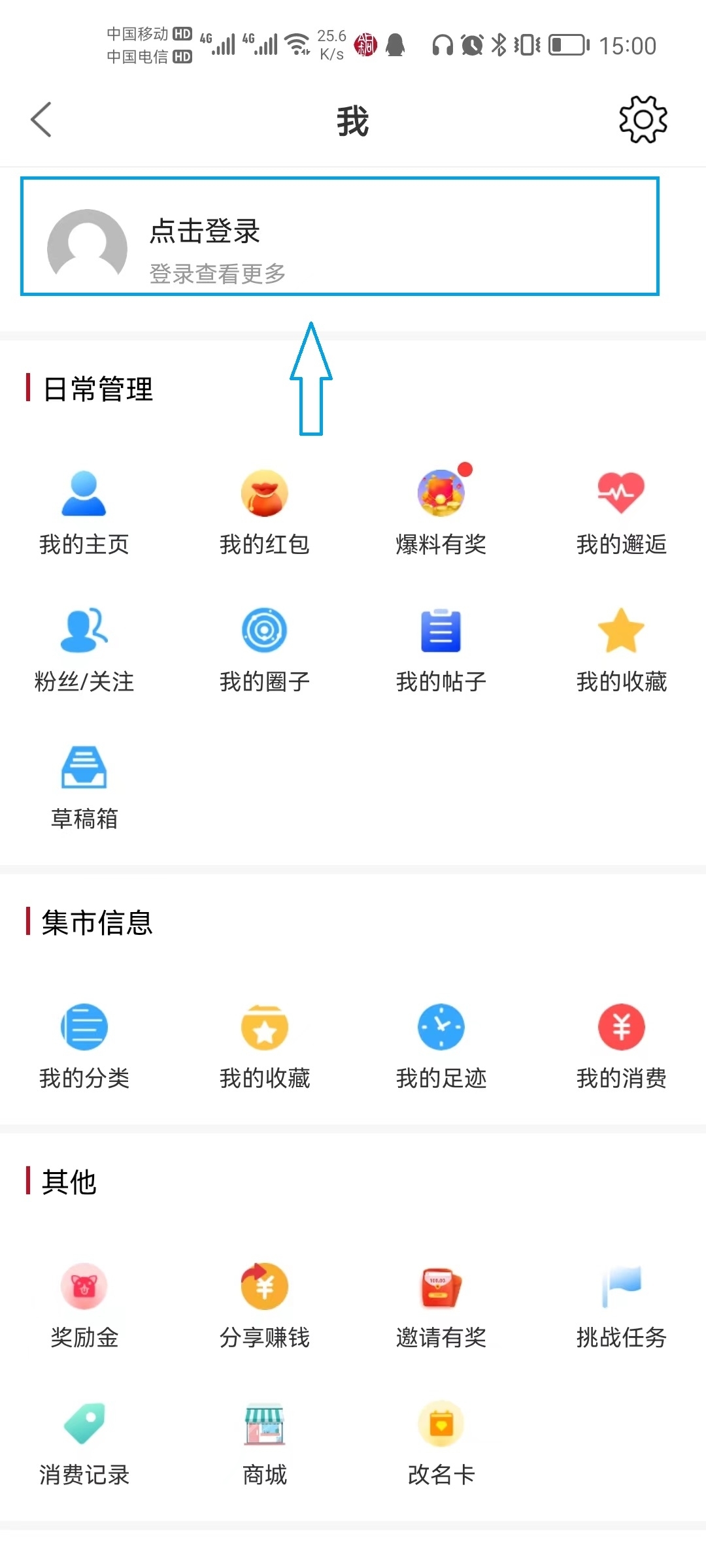Open 爆料有奖
The image size is (706, 1568).
click(441, 513)
